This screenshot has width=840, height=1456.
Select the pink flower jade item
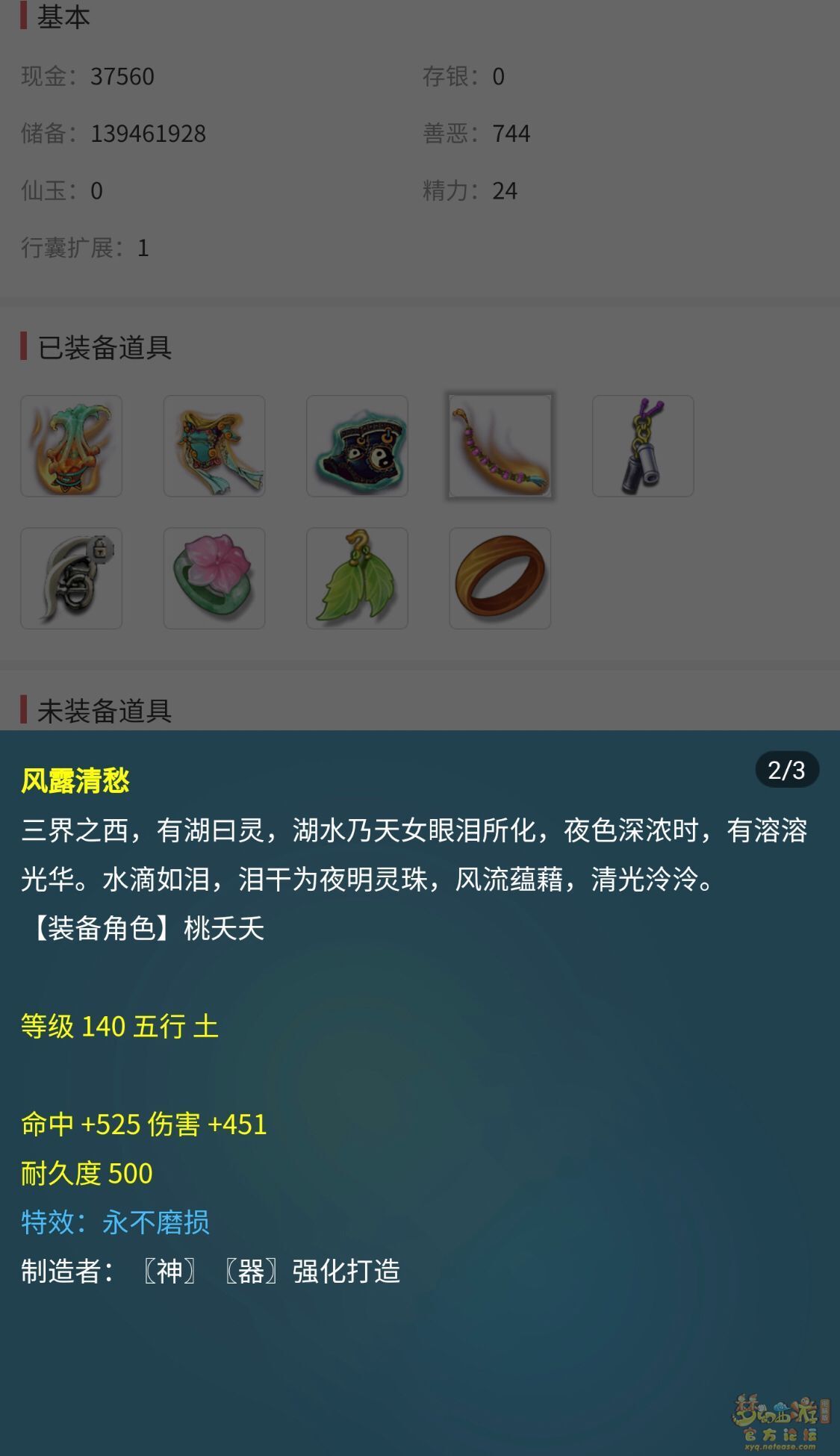click(x=214, y=578)
